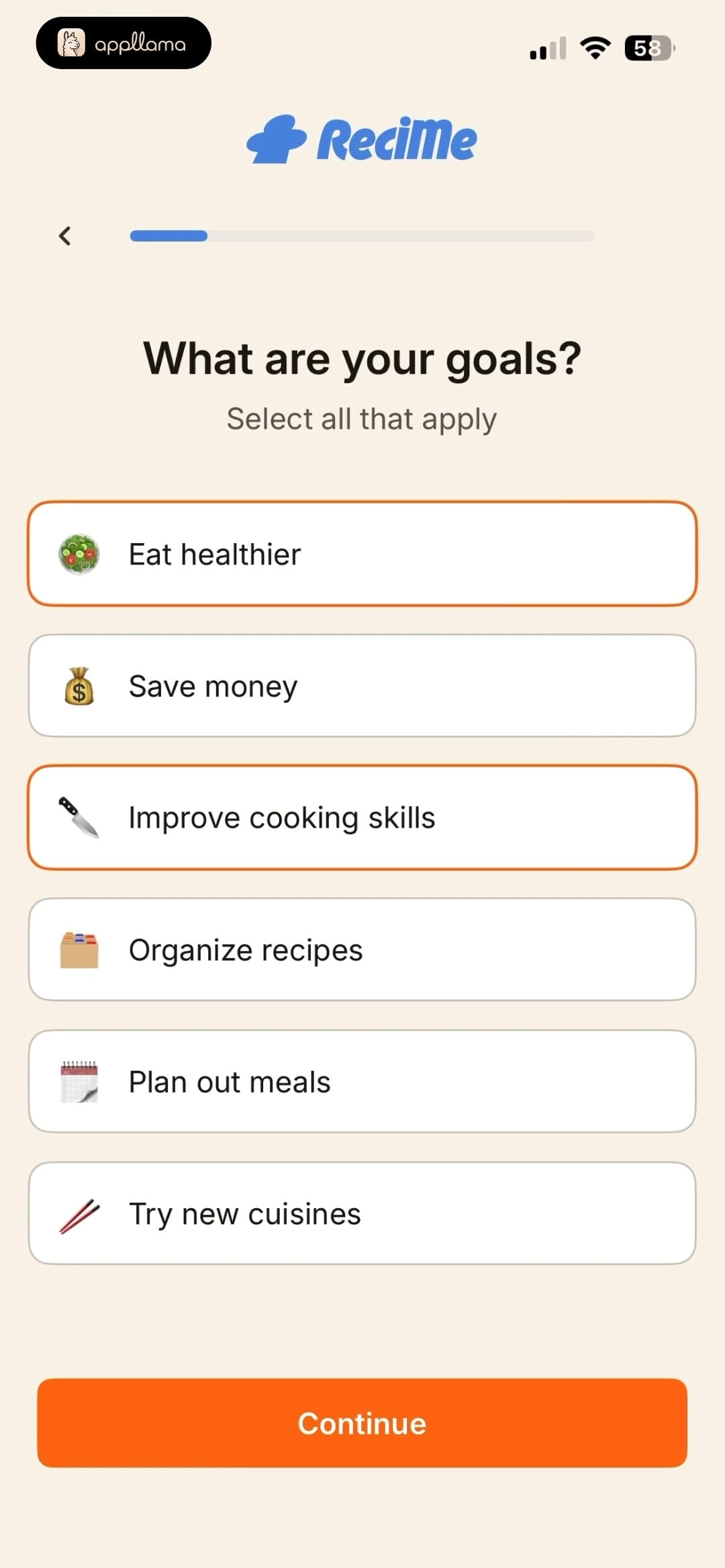The image size is (725, 1568).
Task: Select the Save money goal
Action: (362, 685)
